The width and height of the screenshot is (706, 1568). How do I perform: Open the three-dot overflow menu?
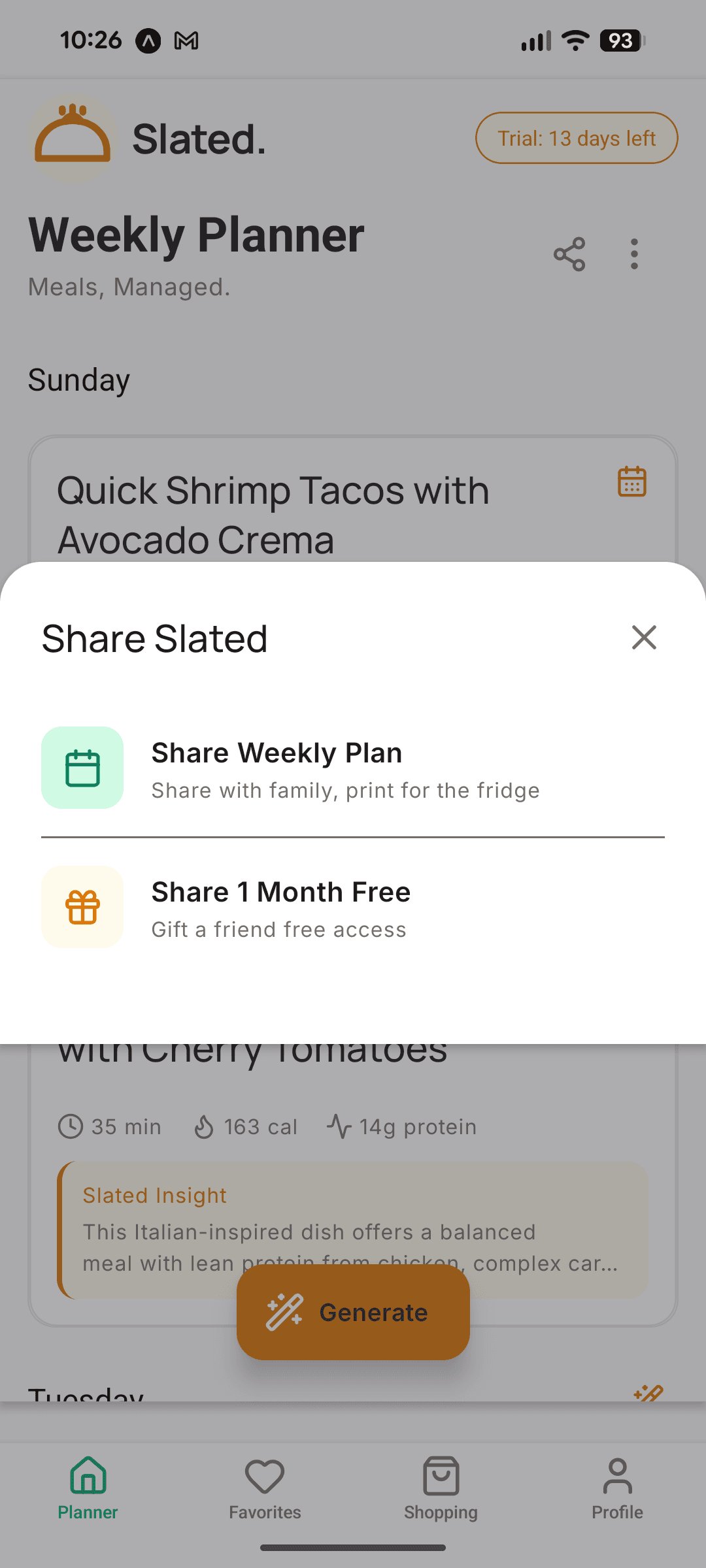(x=634, y=254)
